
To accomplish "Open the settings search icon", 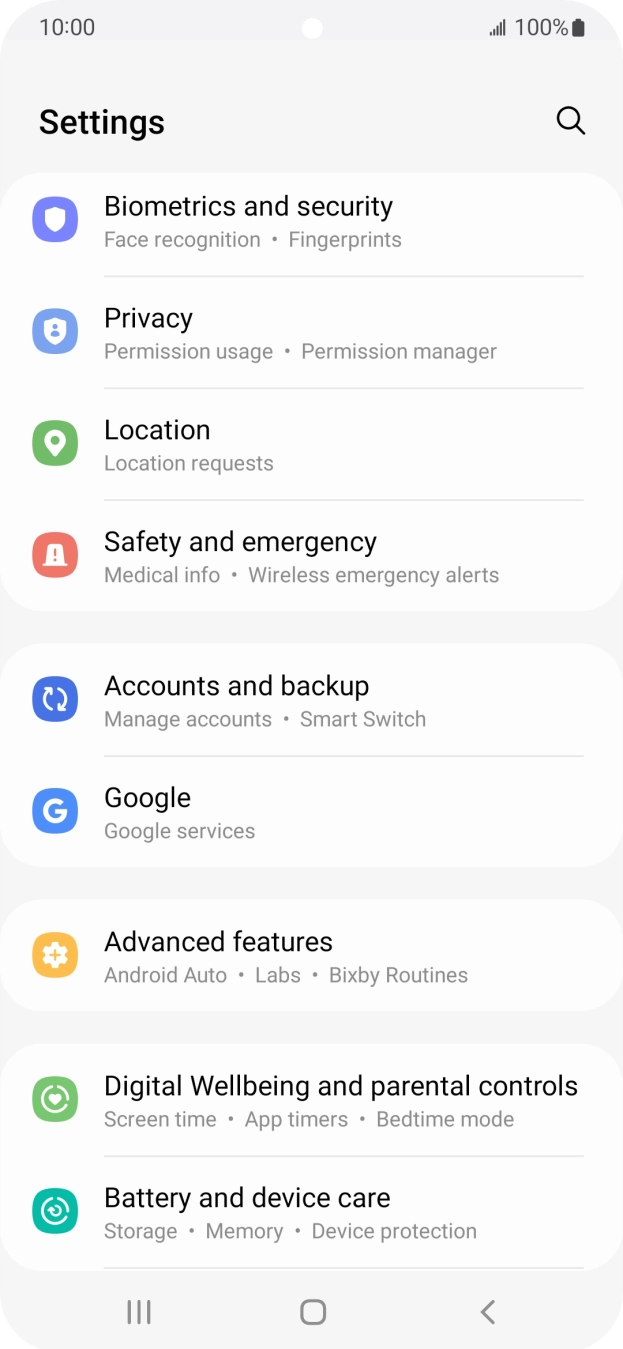I will click(570, 121).
